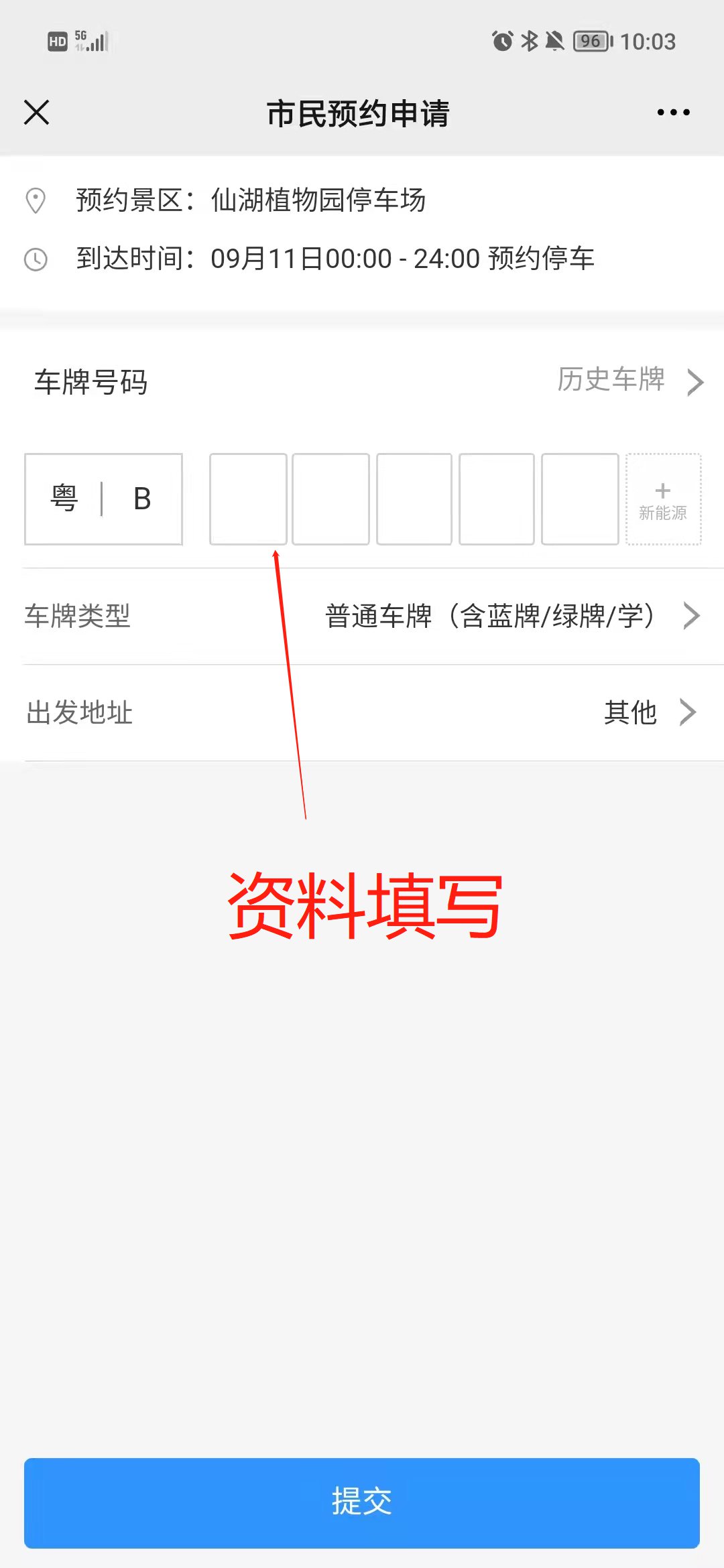This screenshot has height=1568, width=724.
Task: Change the 粤 B plate prefix
Action: (x=103, y=499)
